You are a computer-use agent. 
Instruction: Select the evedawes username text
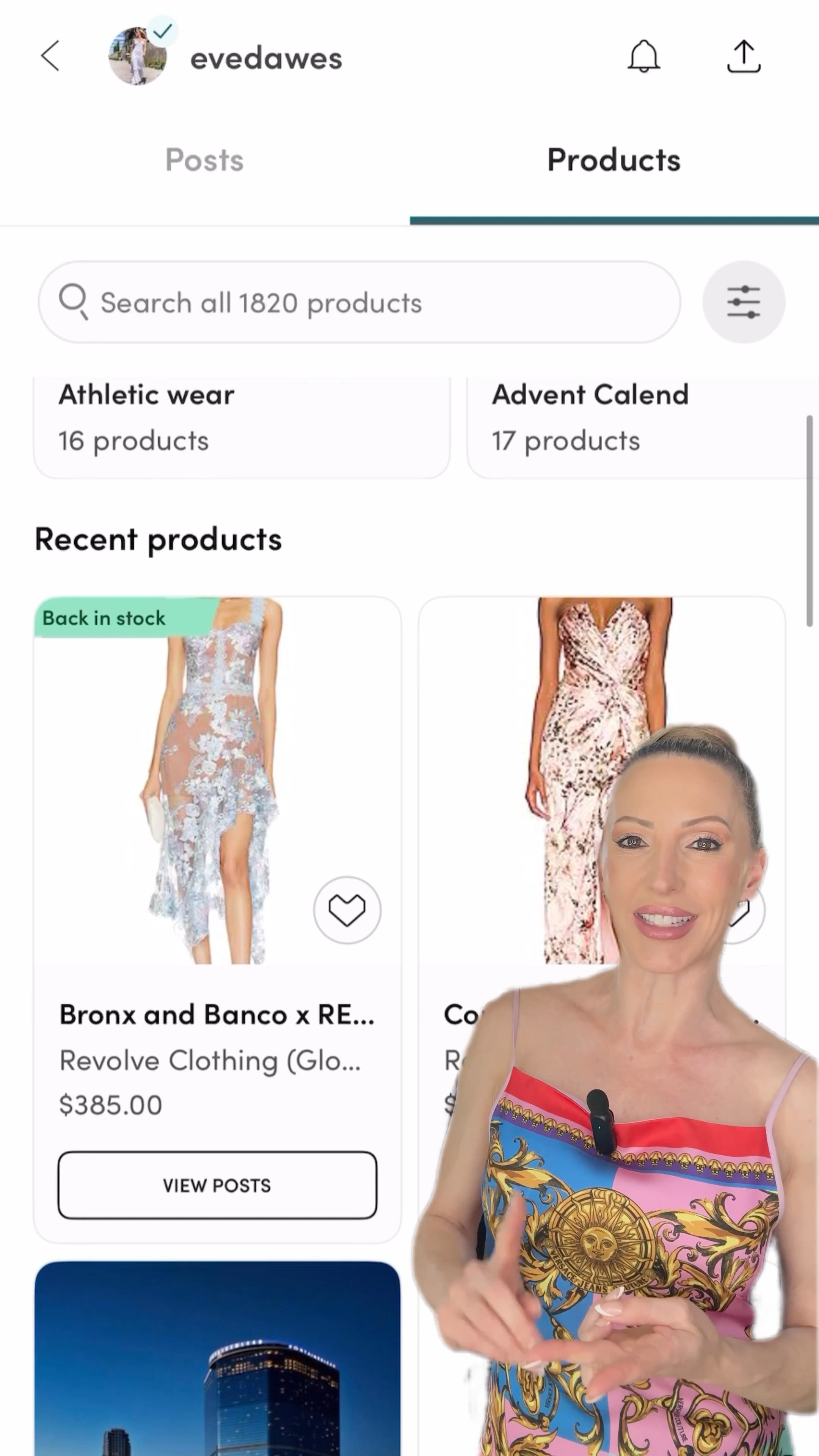tap(266, 57)
